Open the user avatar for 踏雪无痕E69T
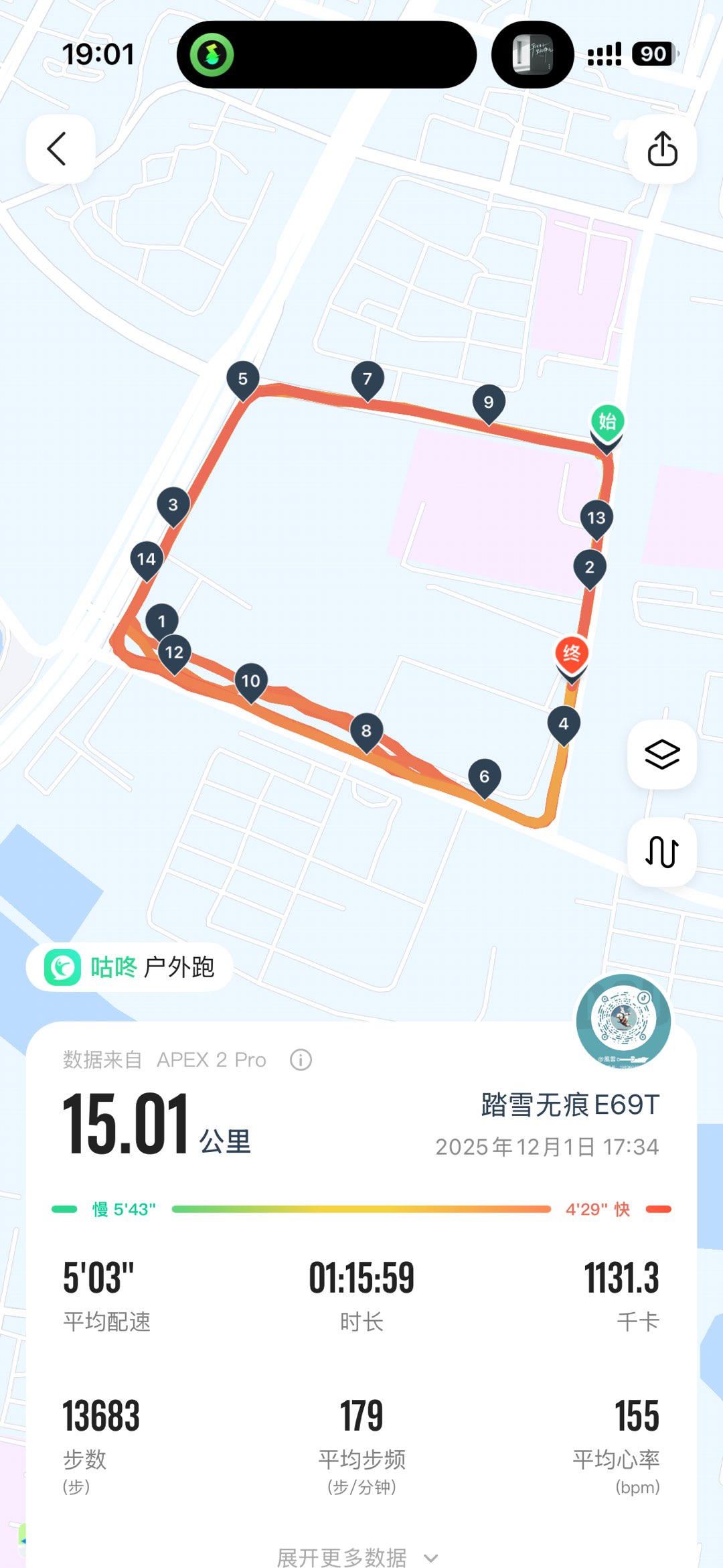 coord(623,1020)
